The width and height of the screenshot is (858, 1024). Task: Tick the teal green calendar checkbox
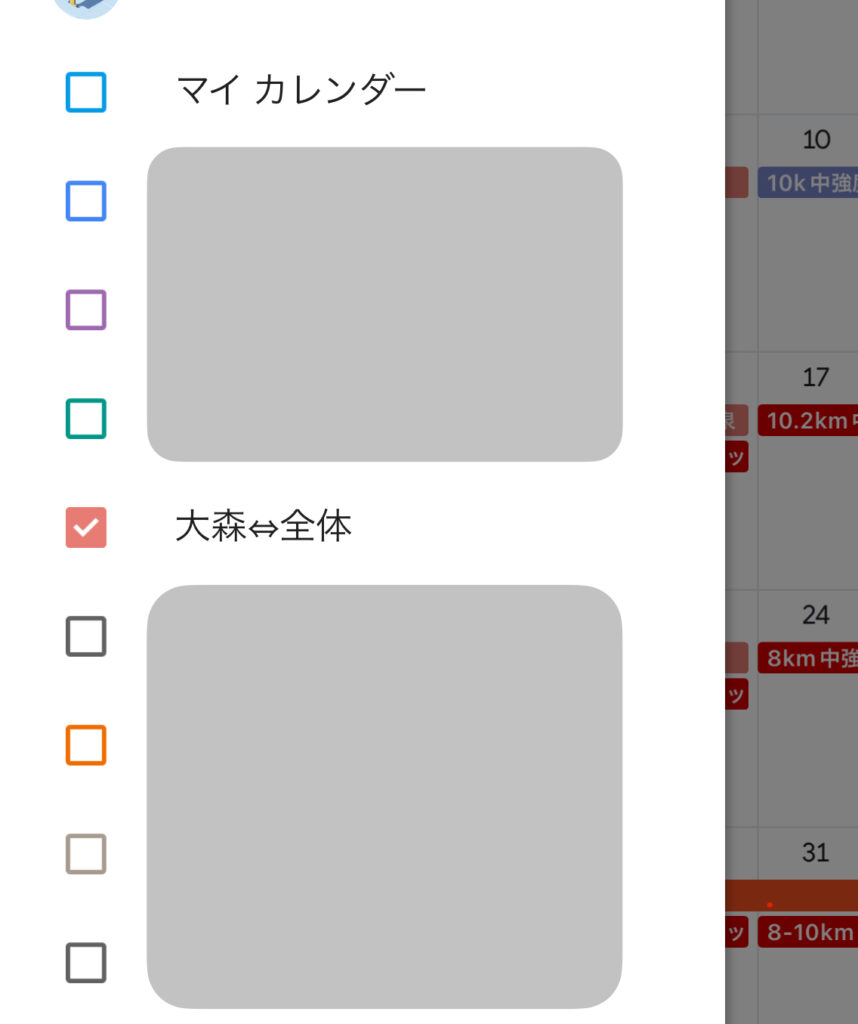pos(86,418)
